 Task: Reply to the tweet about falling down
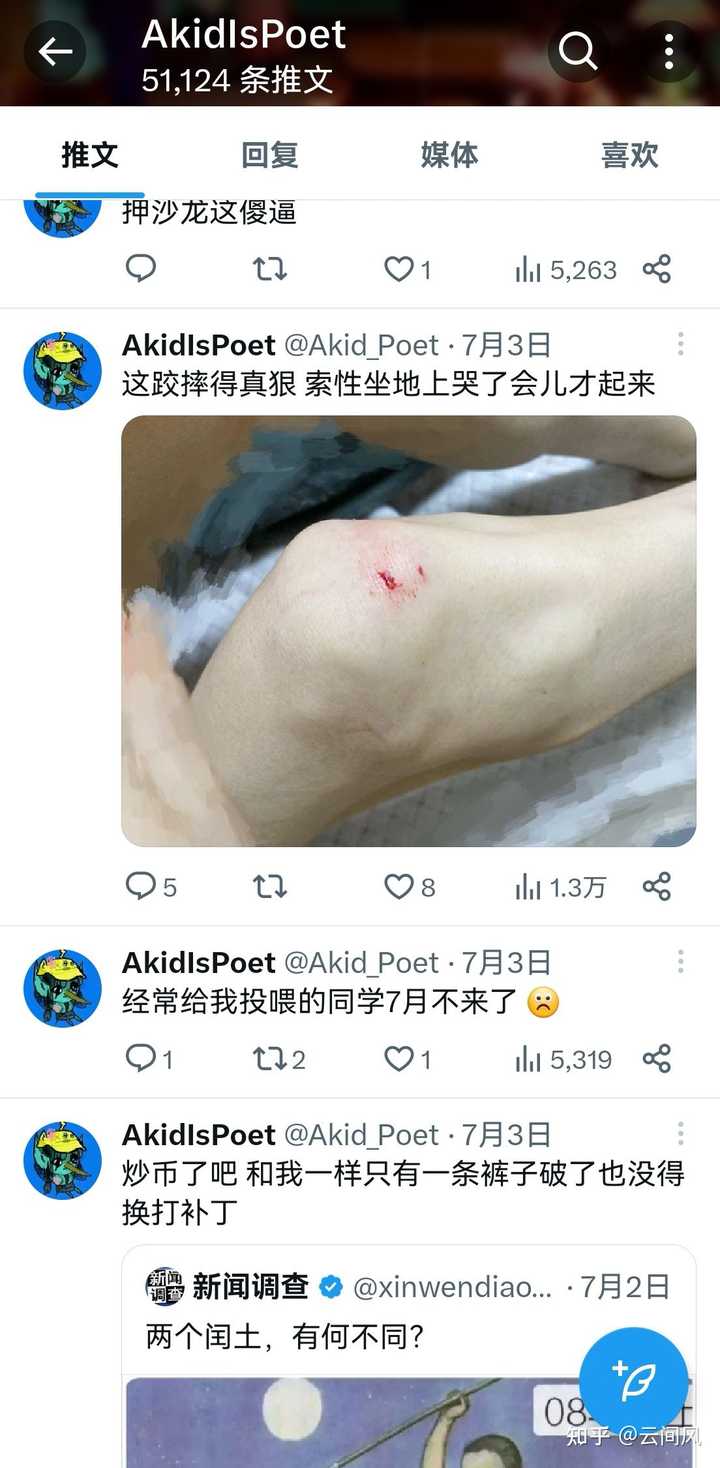tap(150, 887)
